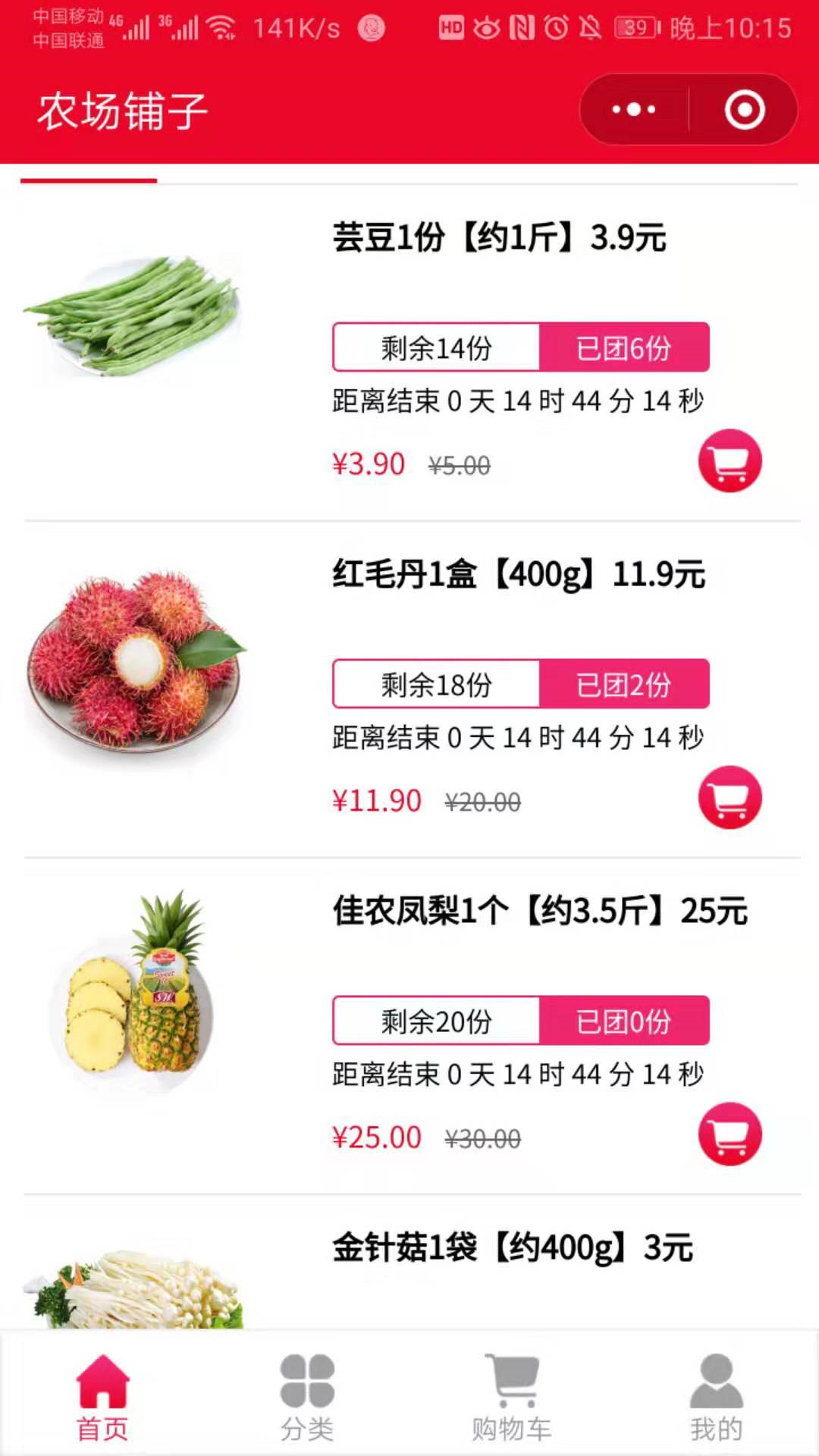Open the 购物车 cart tab

512,1397
